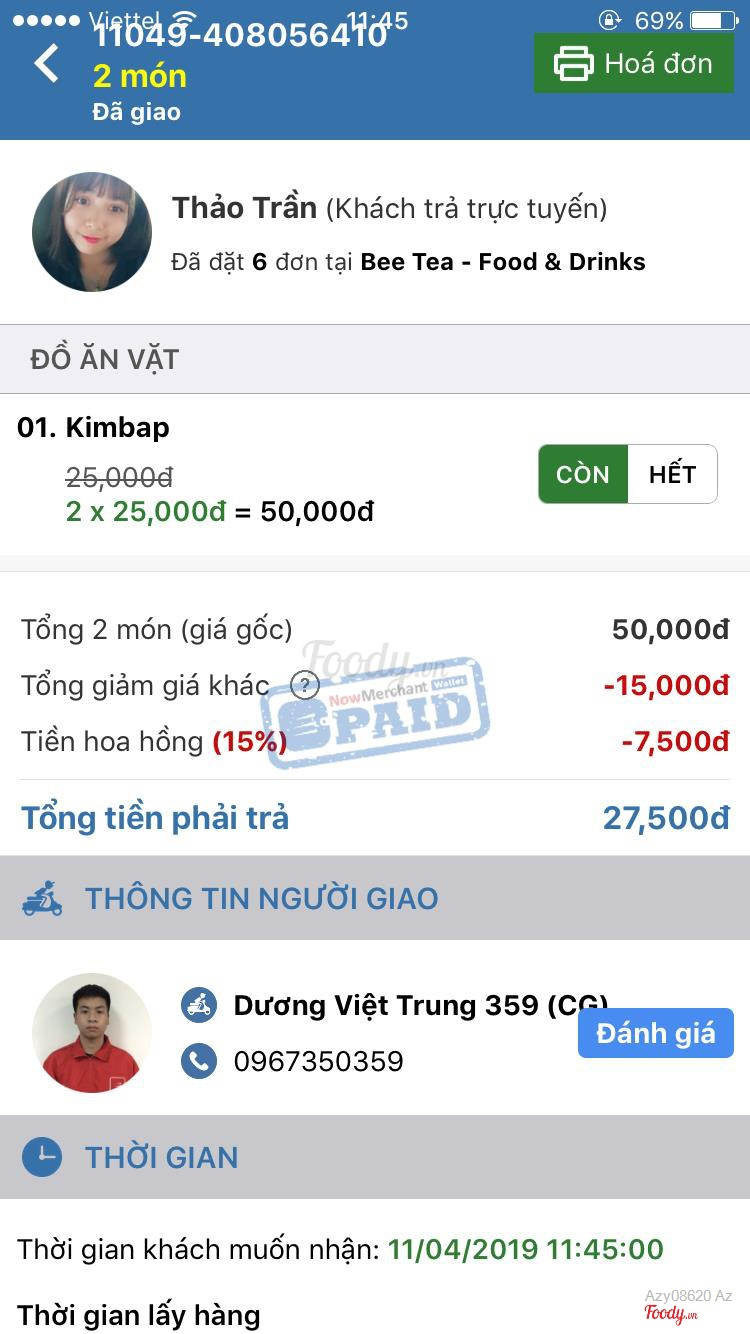Open help icon beside Tổng giảm giá khác

(x=305, y=686)
